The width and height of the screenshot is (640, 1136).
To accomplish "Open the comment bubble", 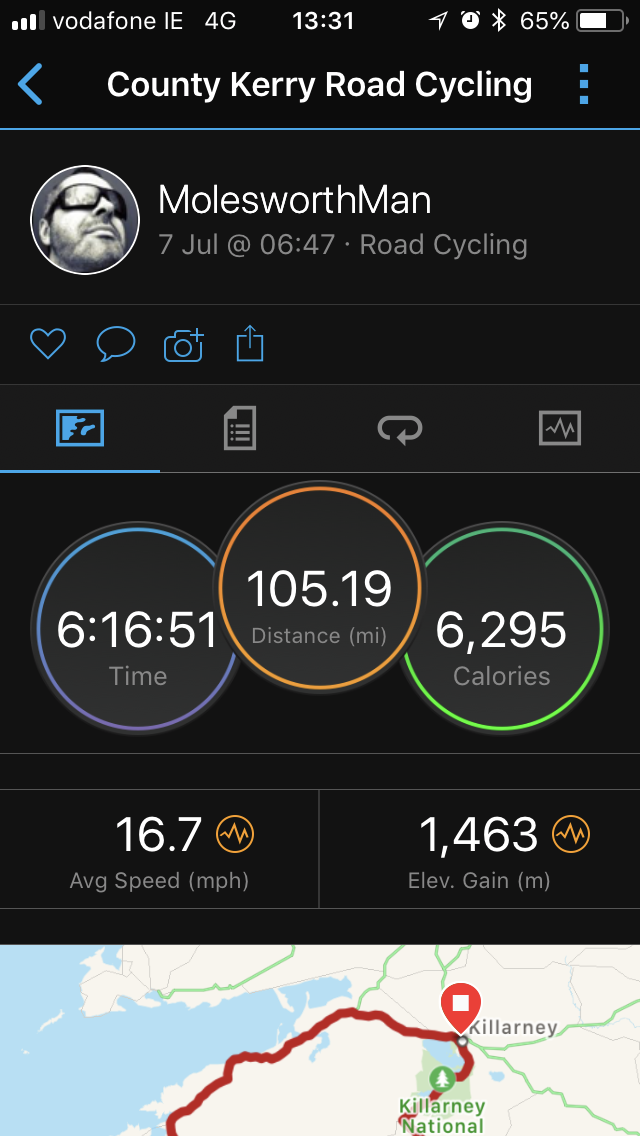I will point(116,343).
